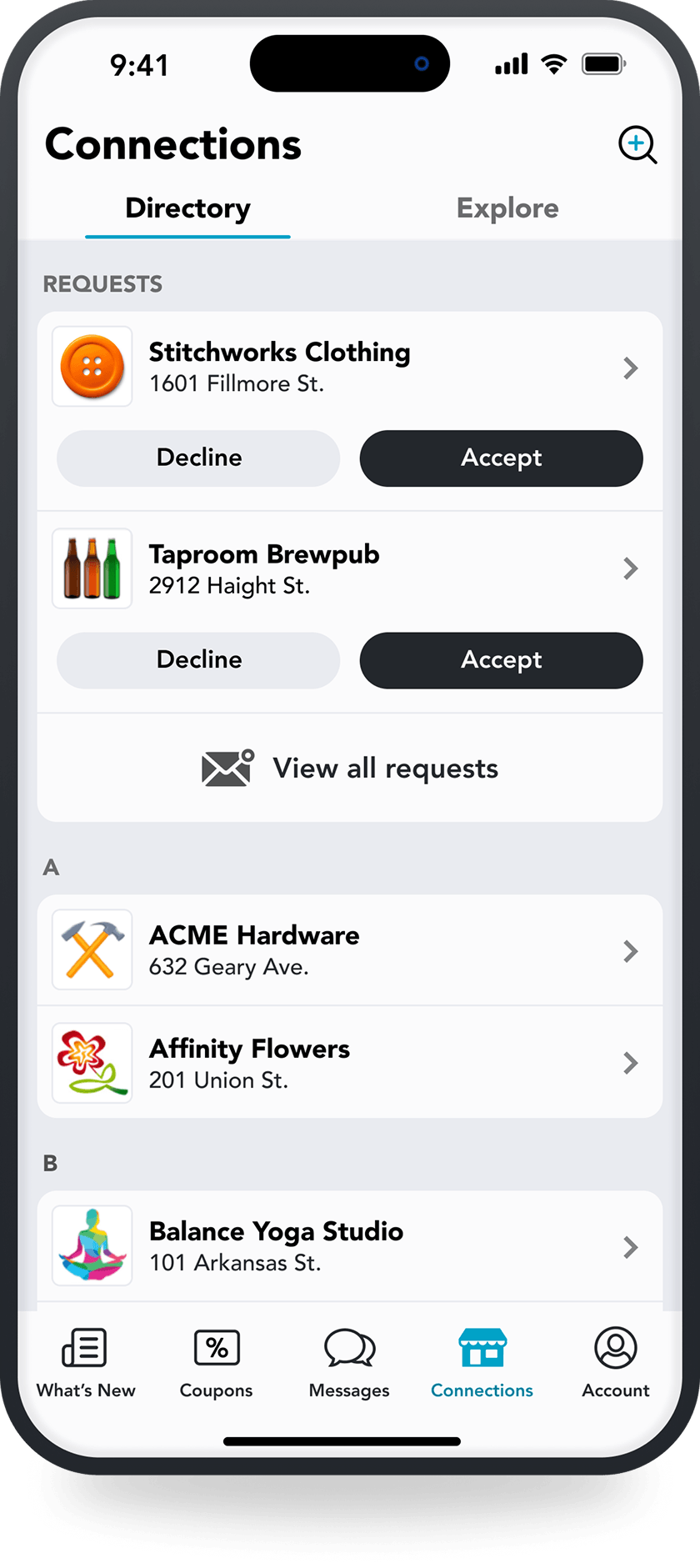Screen dimensions: 700x1568
Task: Select the Directory tab
Action: (x=187, y=208)
